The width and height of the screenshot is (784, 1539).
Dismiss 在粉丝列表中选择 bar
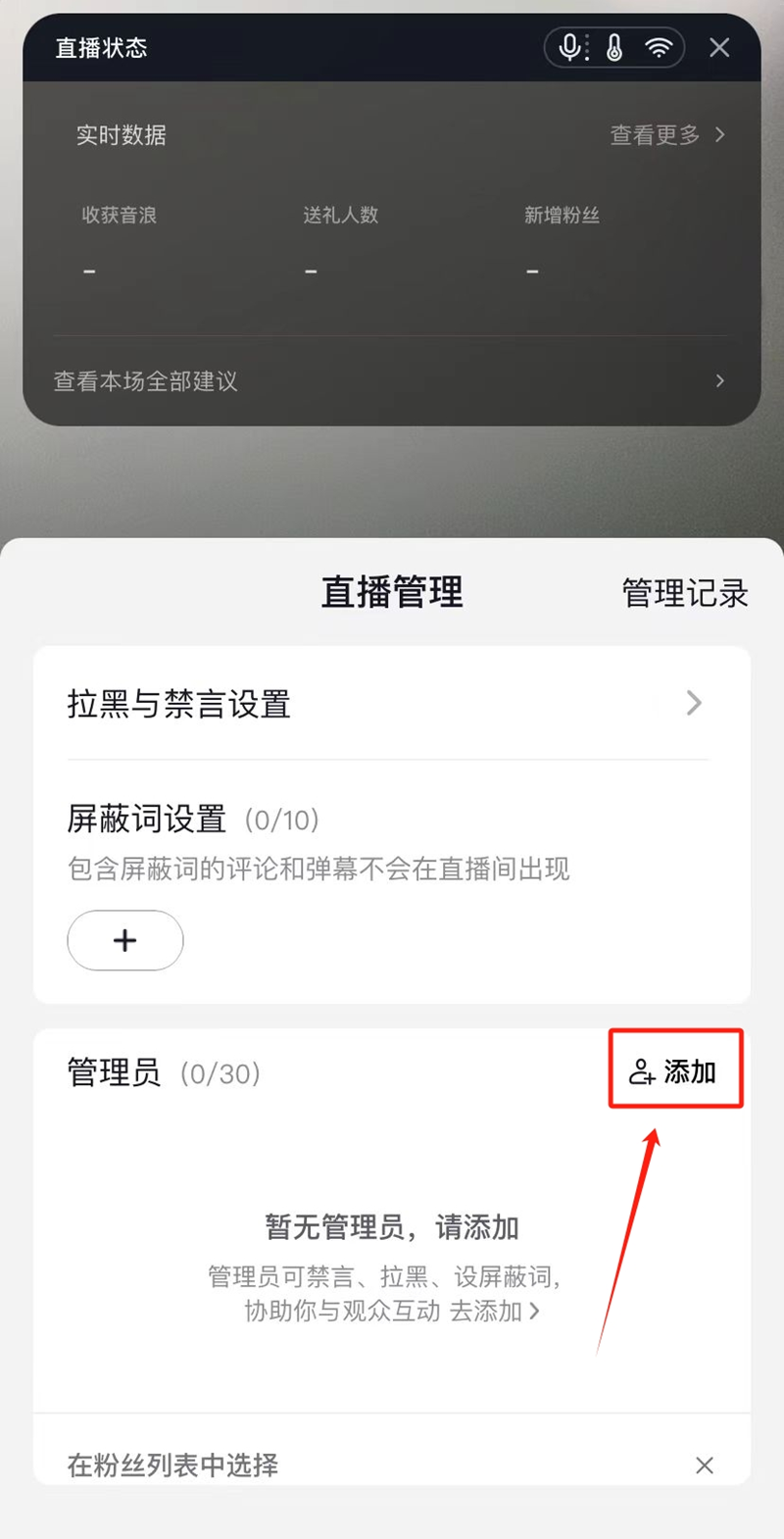click(x=704, y=1465)
